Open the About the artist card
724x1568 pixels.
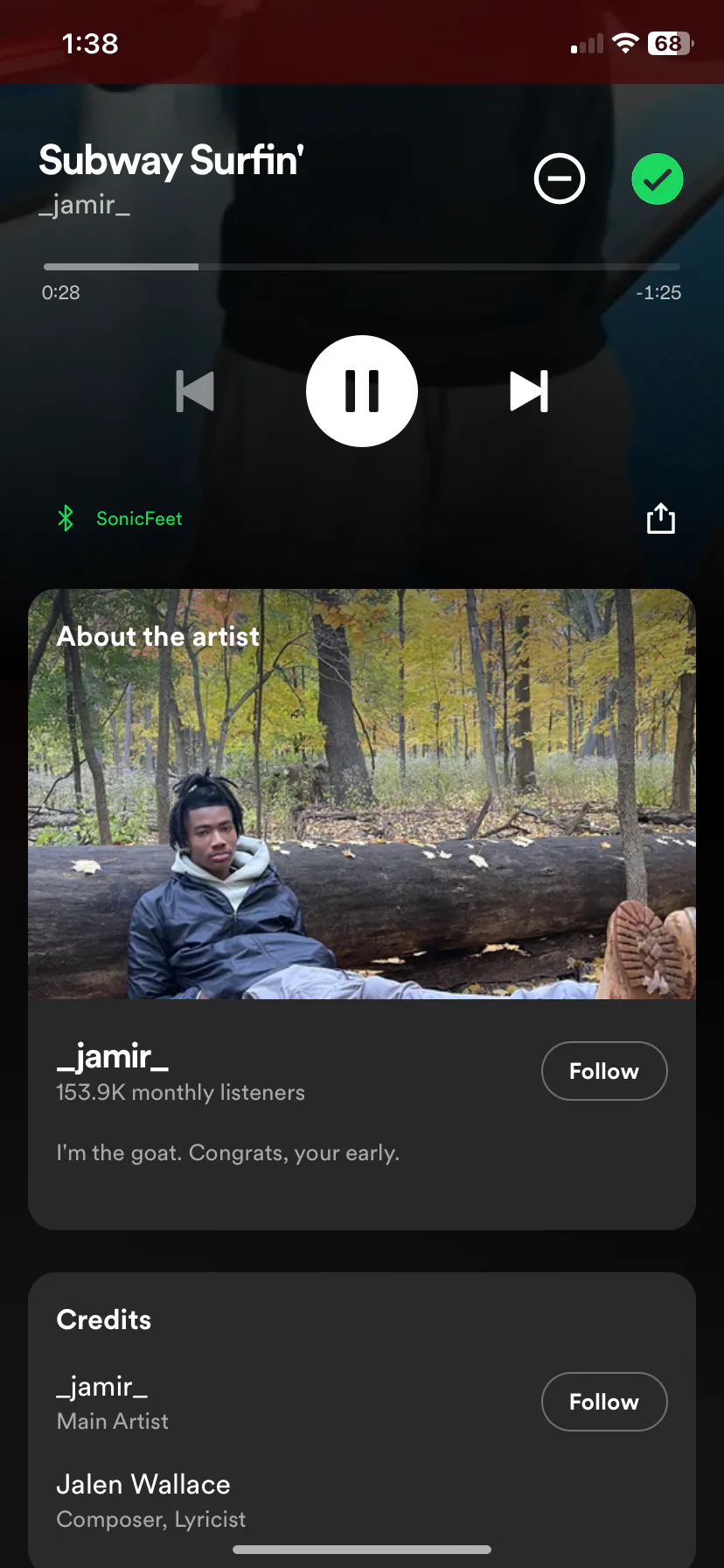362,909
